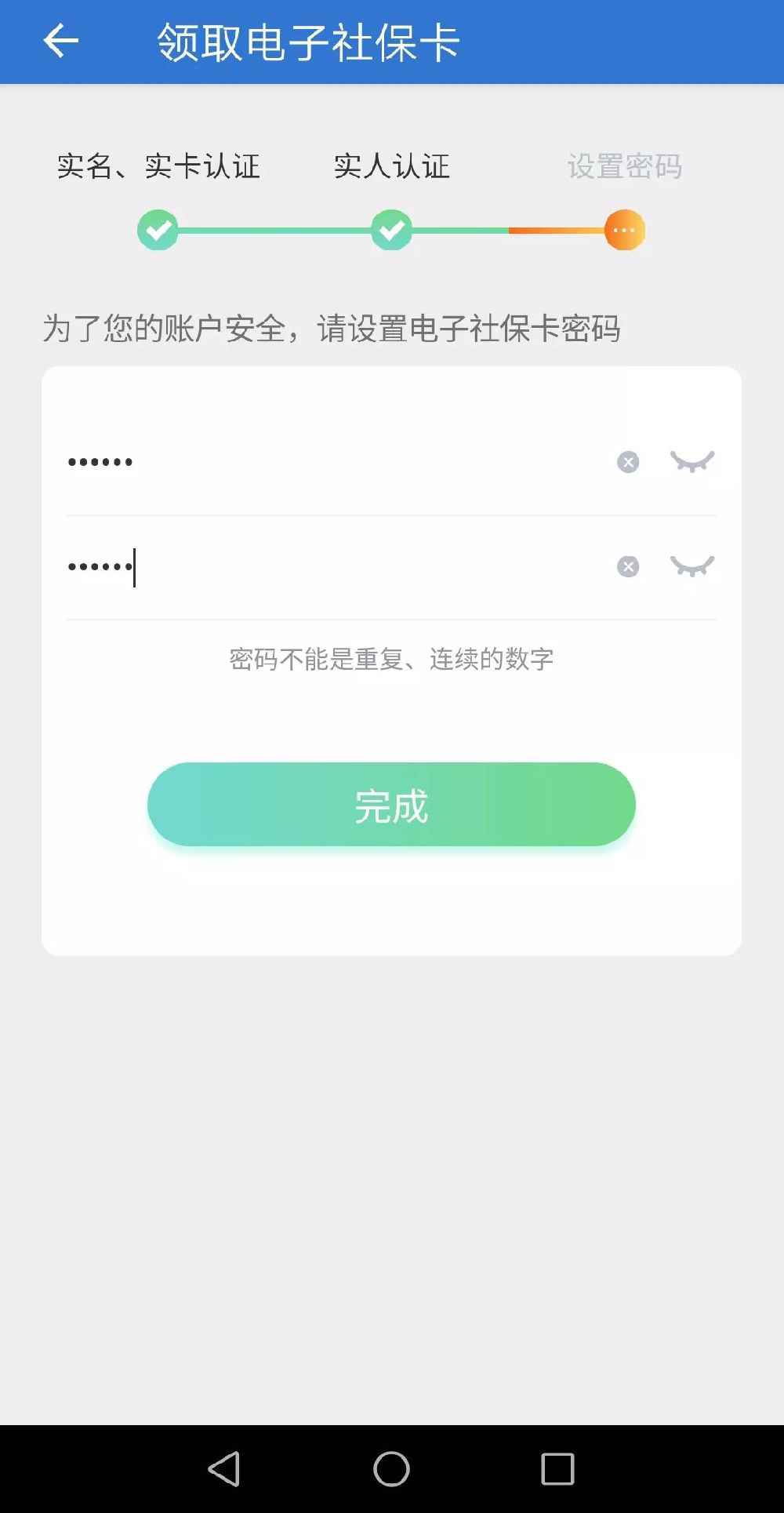784x1513 pixels.
Task: Tap the orange dotted circle under 设置密码
Action: tap(624, 230)
